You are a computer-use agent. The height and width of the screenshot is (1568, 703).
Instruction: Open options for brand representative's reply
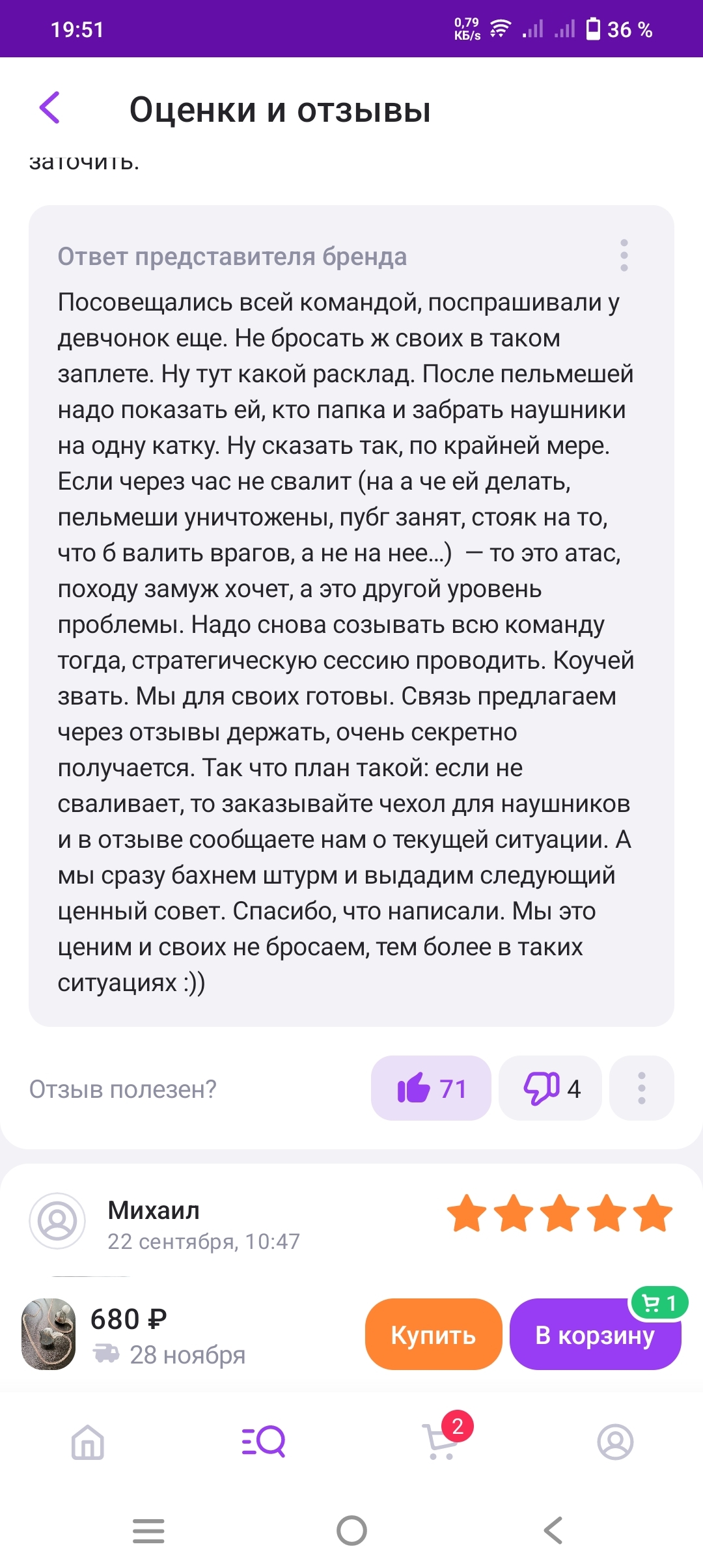click(624, 255)
